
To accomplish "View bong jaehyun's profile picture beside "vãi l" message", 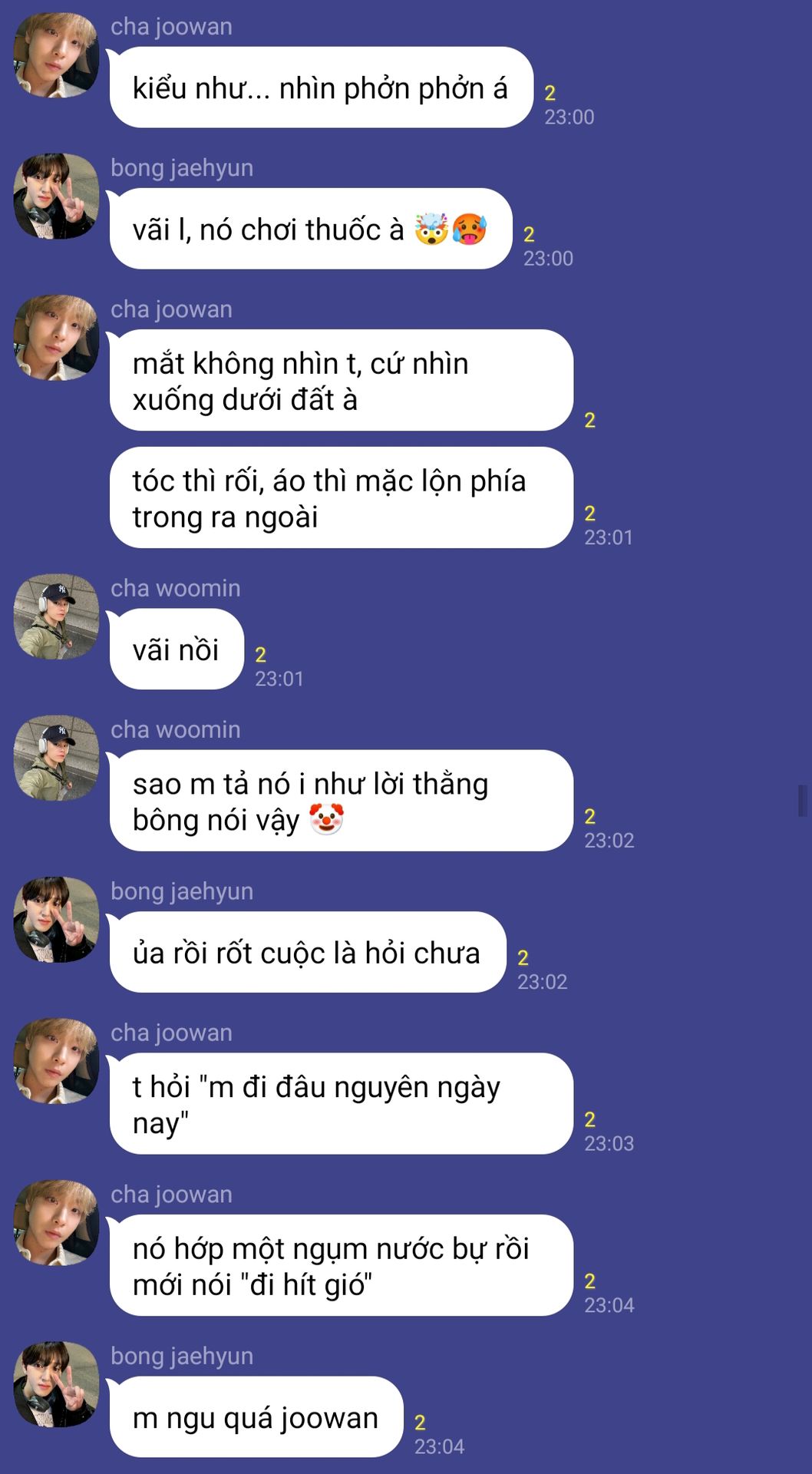I will pyautogui.click(x=56, y=197).
